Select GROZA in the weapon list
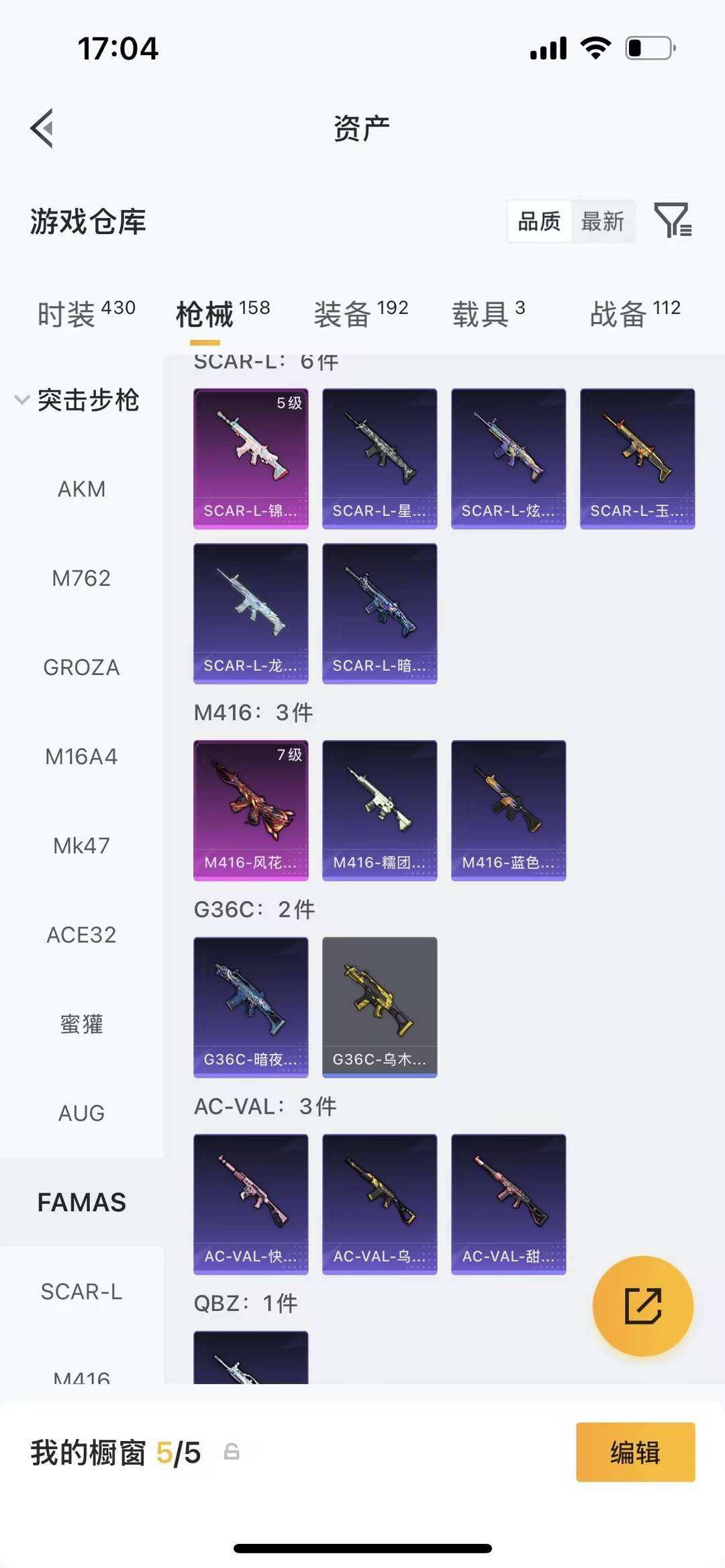725x1568 pixels. tap(81, 667)
